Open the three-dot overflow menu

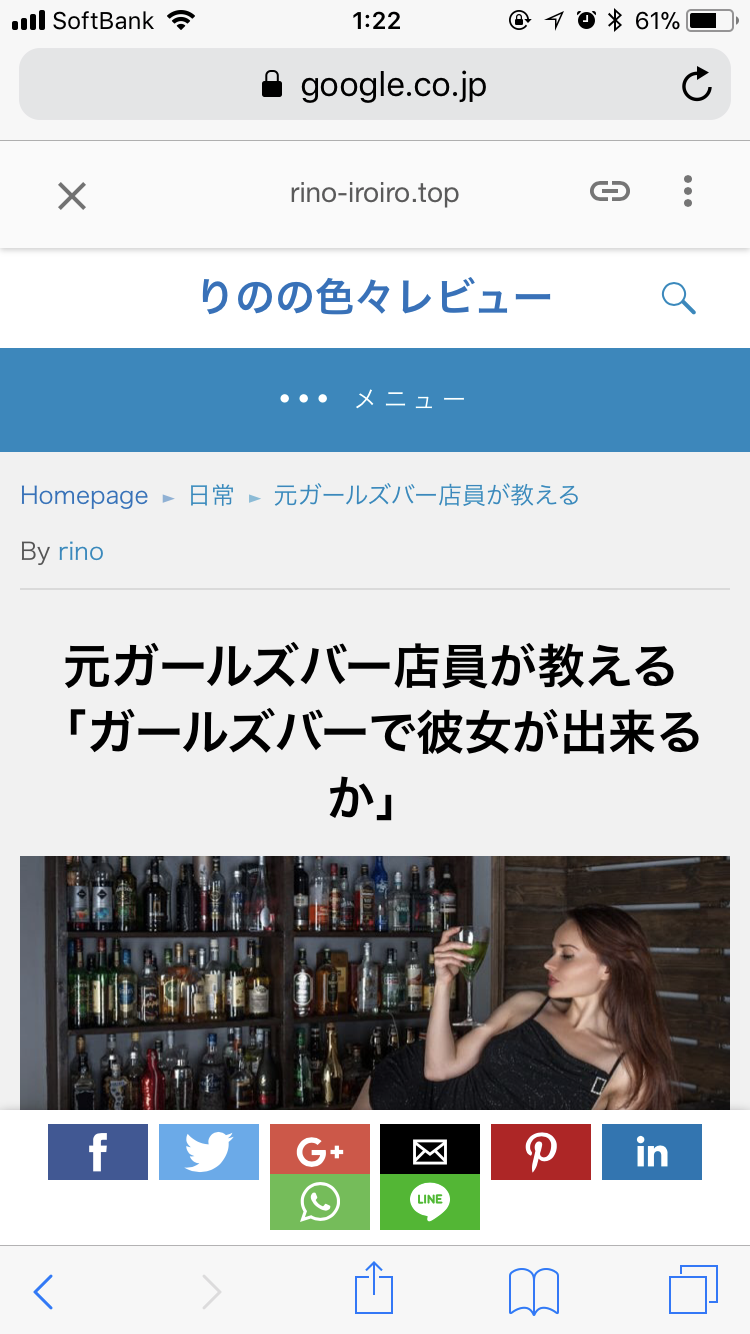[688, 191]
